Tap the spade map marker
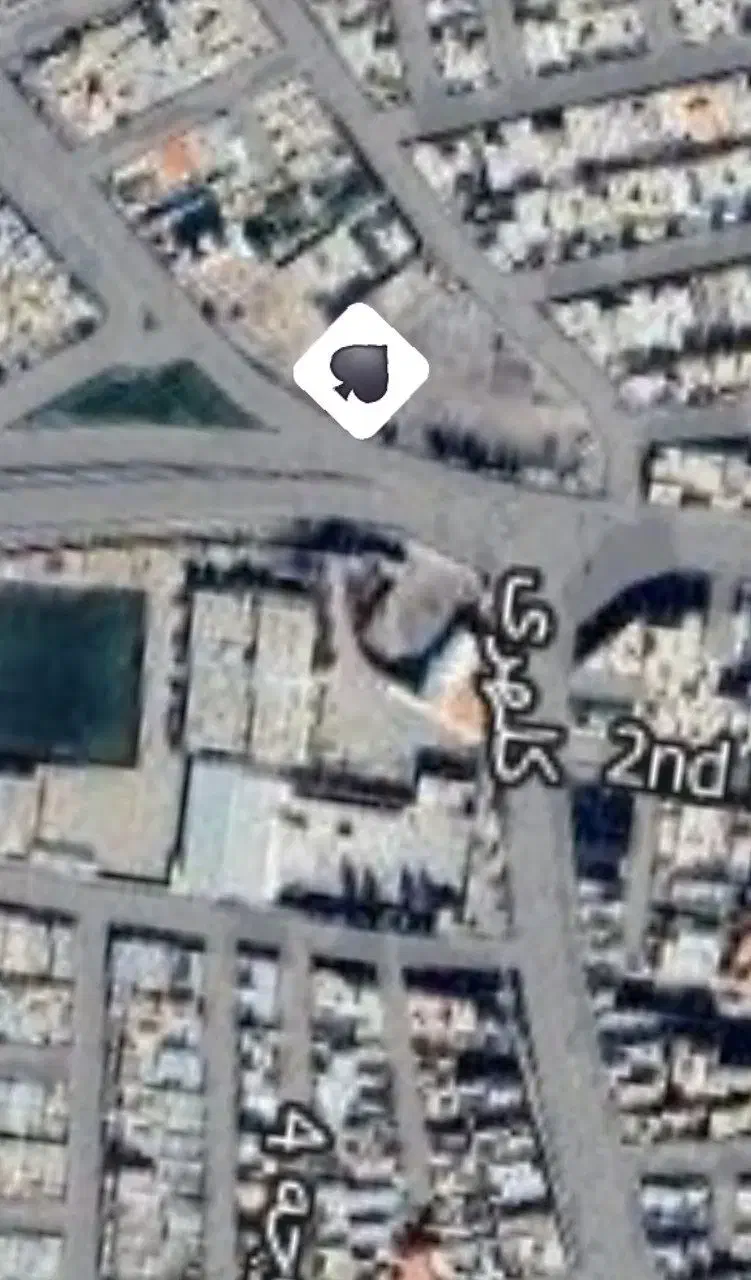 pos(361,371)
